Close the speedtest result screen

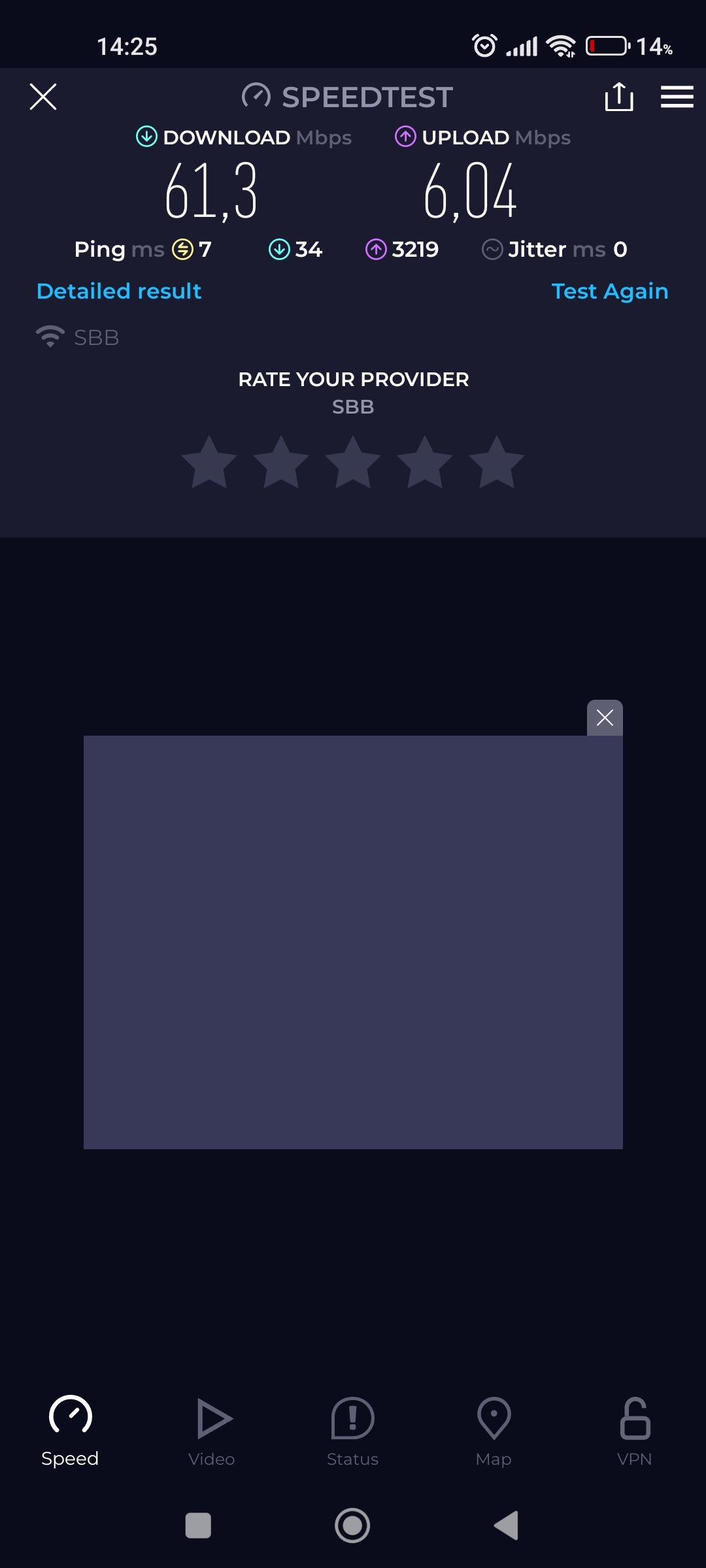pos(43,97)
